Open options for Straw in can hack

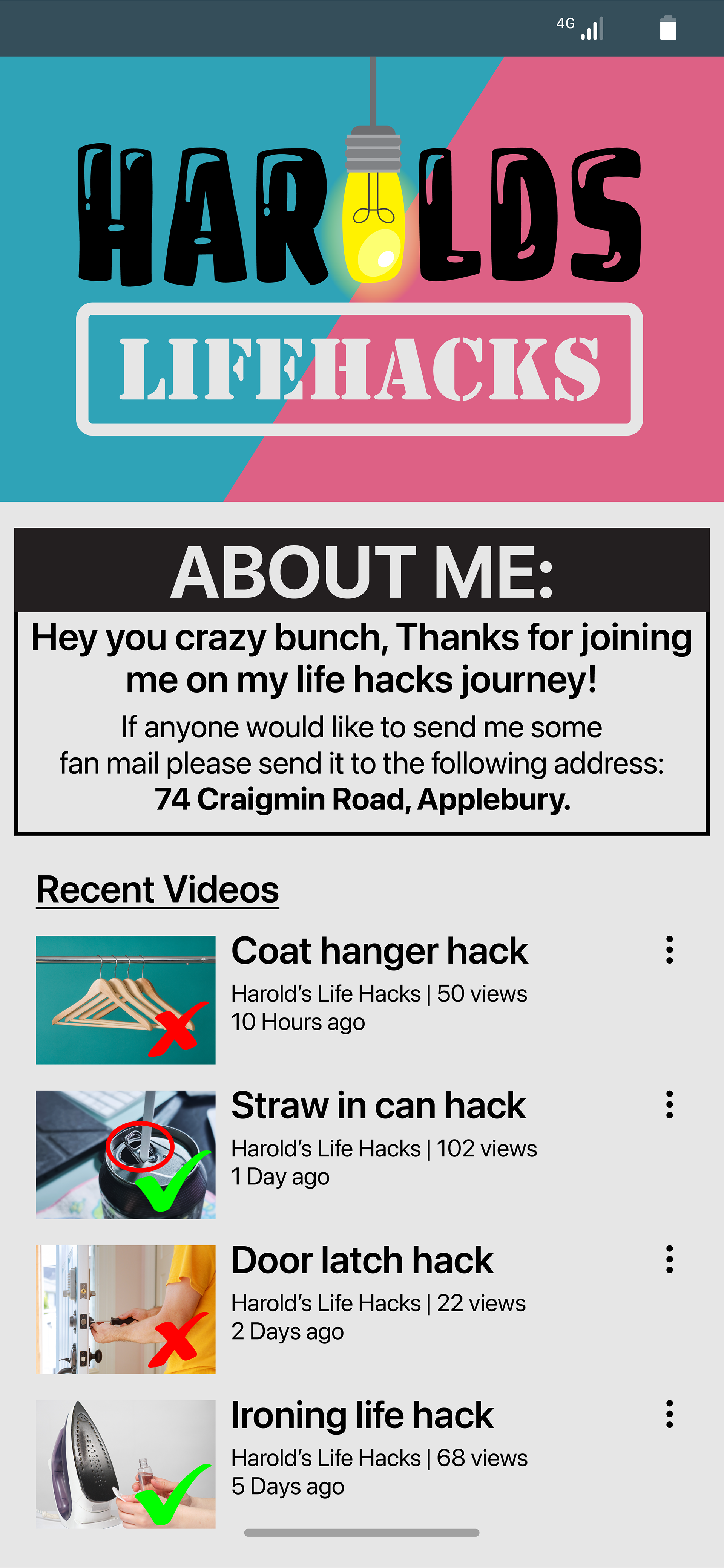coord(669,1104)
